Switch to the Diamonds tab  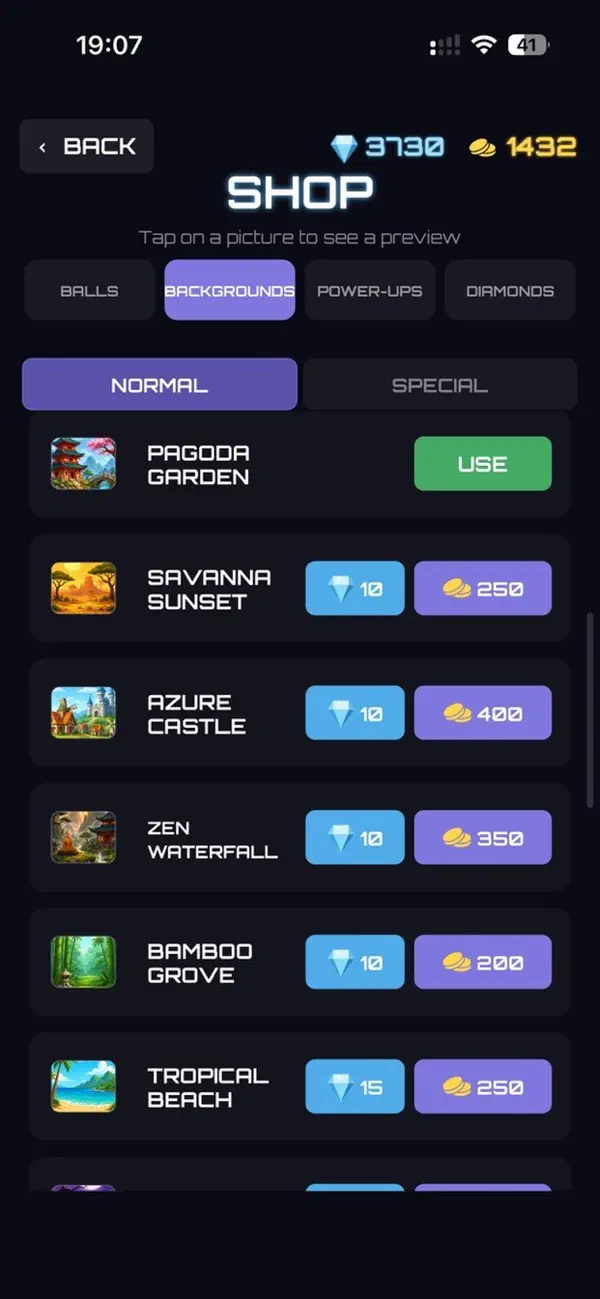pyautogui.click(x=510, y=291)
